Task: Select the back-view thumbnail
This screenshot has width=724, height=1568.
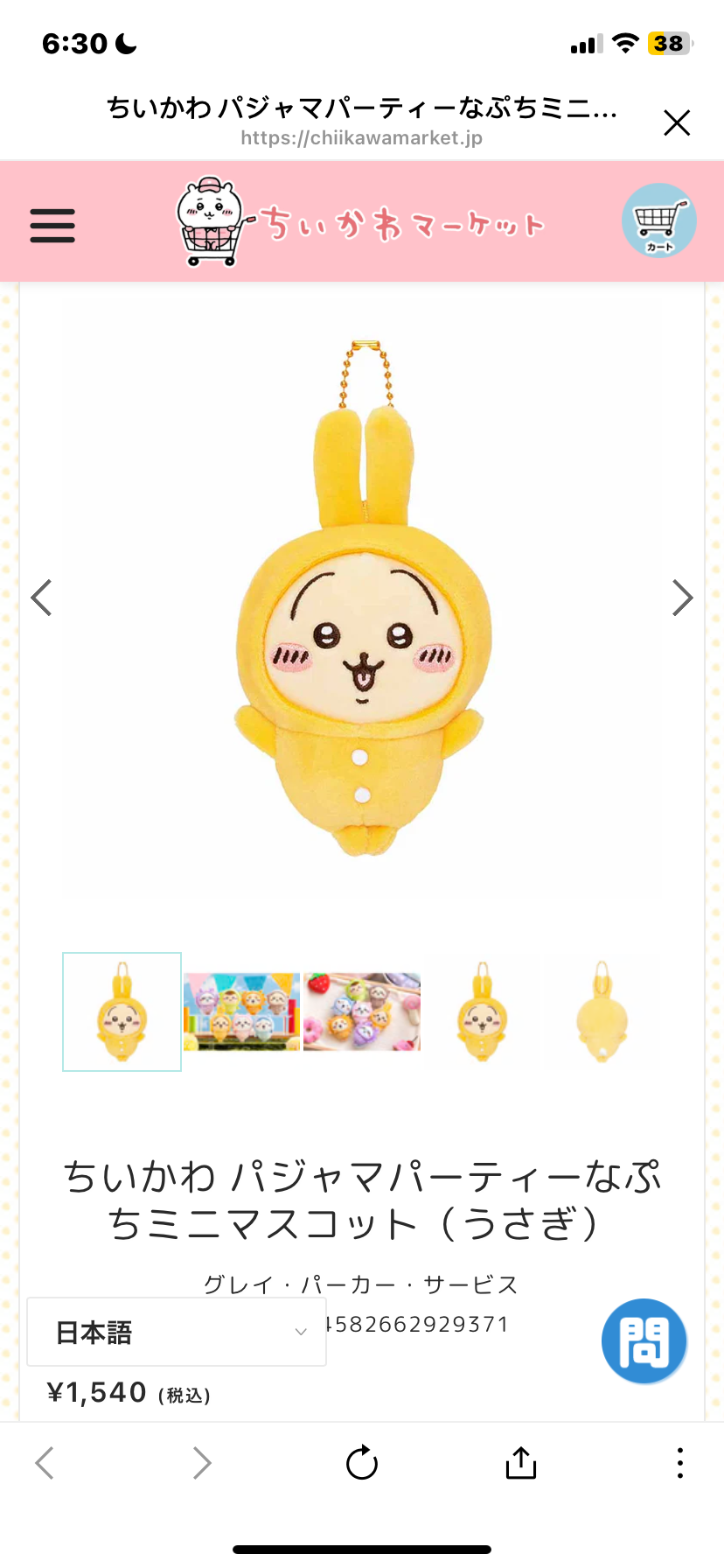Action: point(602,1011)
